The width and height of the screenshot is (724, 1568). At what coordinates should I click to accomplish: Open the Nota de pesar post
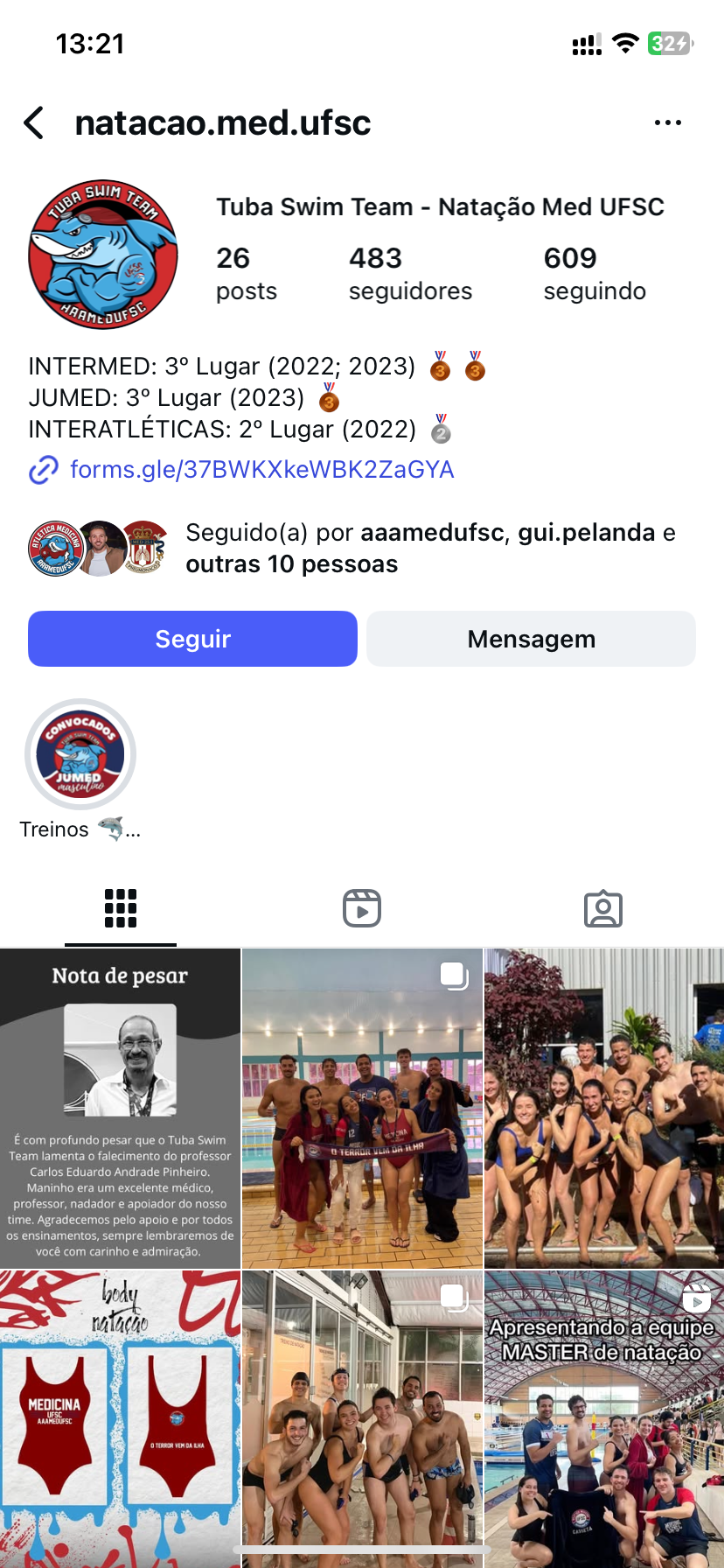coord(120,1108)
